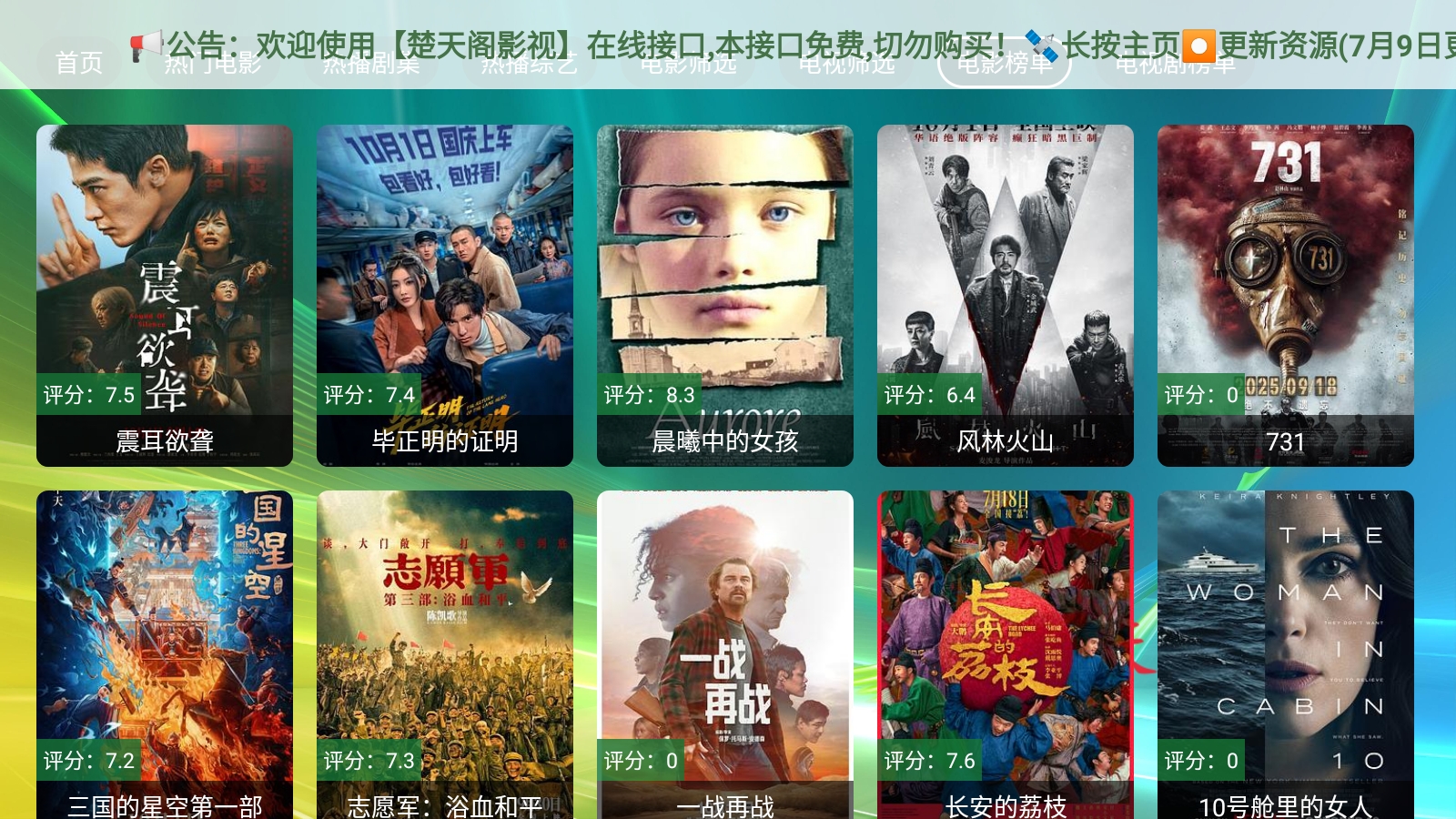Select the 一战再战 movie card
This screenshot has width=1456, height=819.
pos(725,655)
